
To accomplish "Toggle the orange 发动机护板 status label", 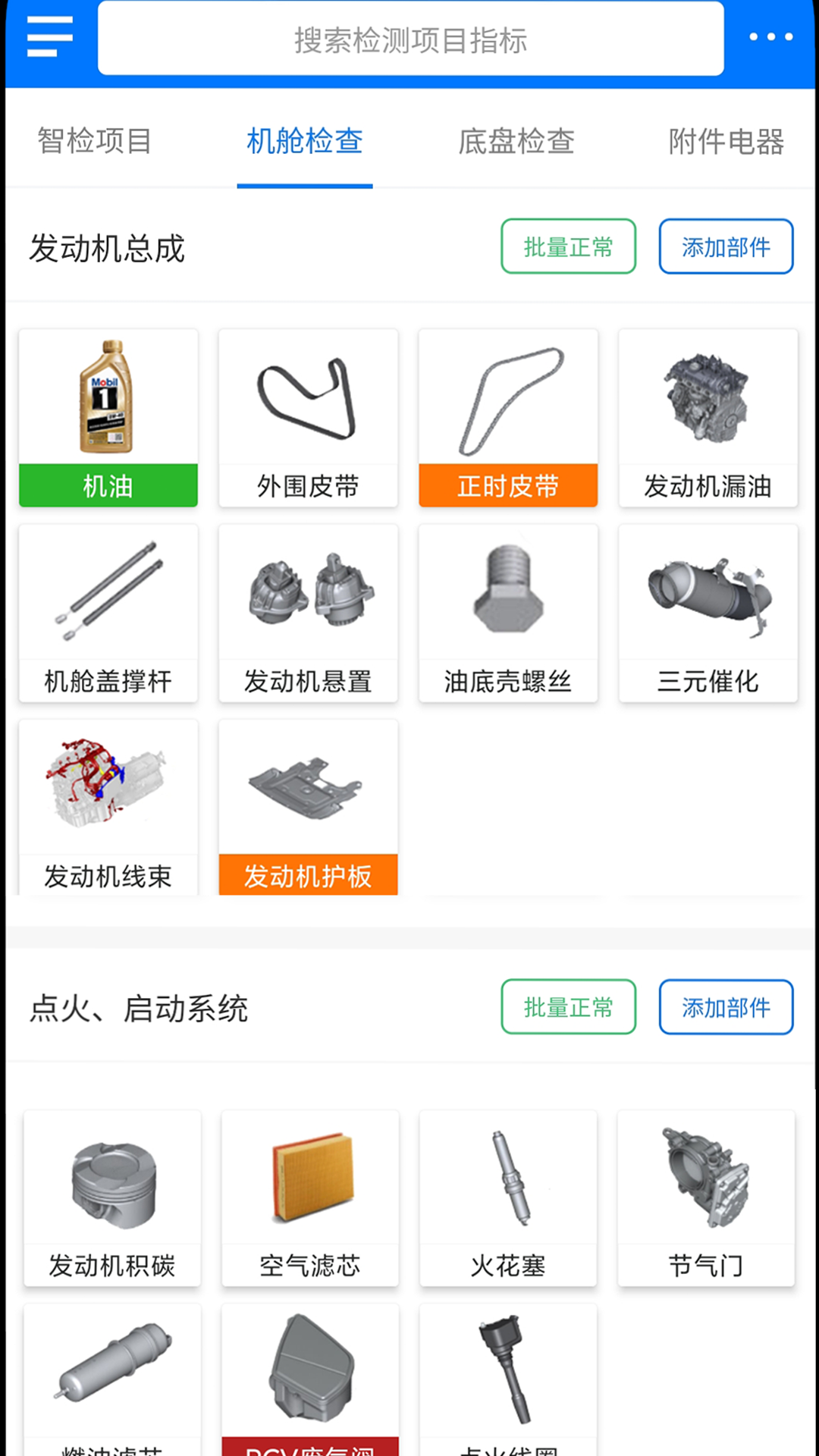I will (x=308, y=876).
